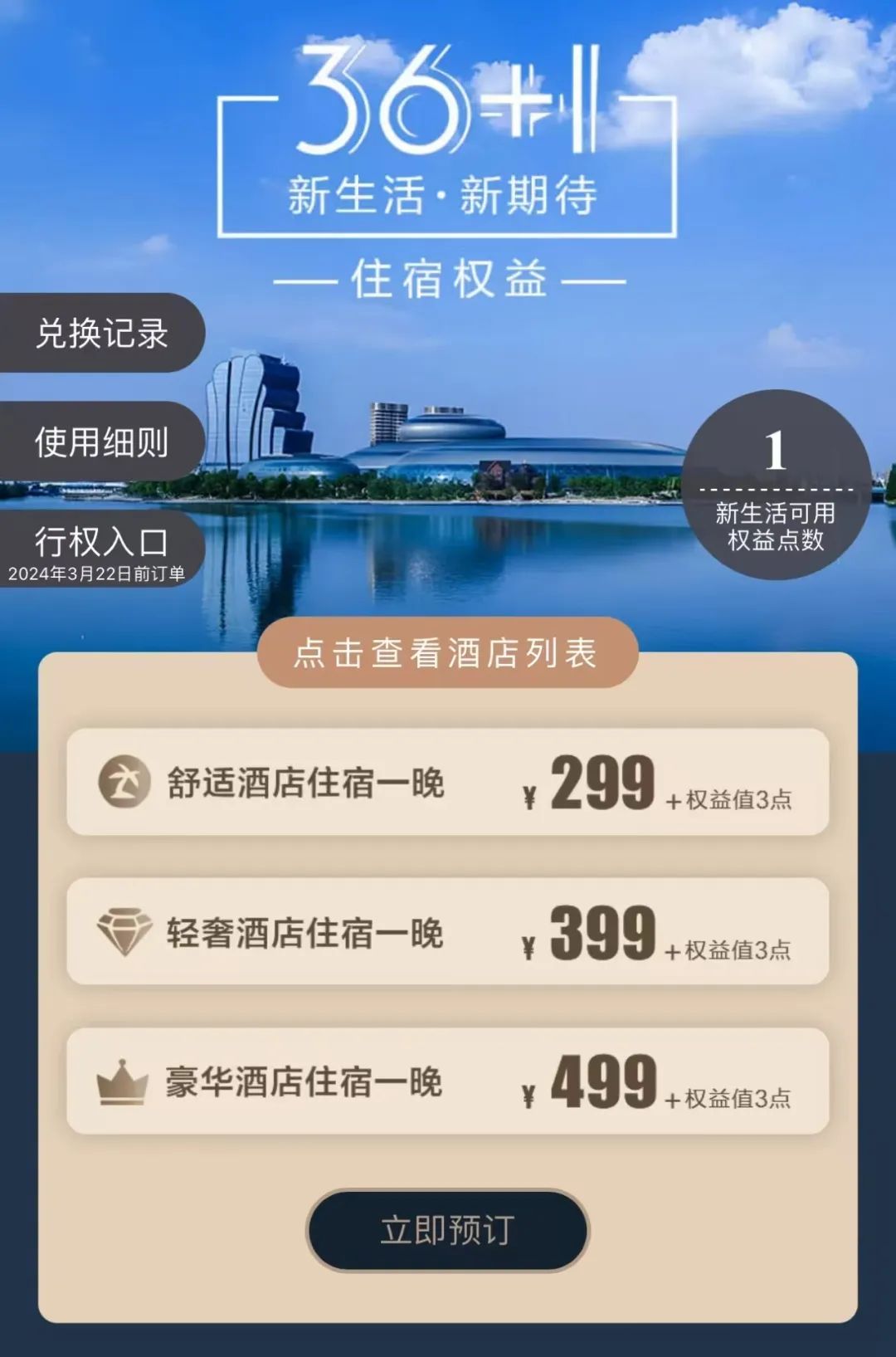The height and width of the screenshot is (1357, 896).
Task: Select 舒适酒店住宿一晚 for ¥299
Action: [447, 782]
